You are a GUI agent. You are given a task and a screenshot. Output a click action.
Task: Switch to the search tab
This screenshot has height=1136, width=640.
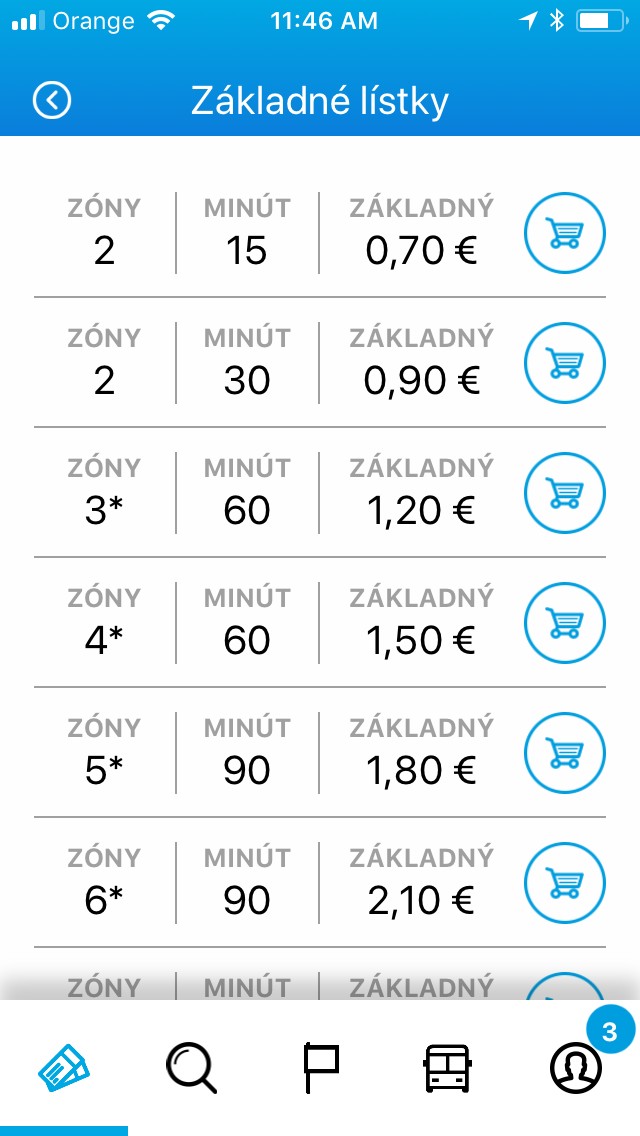[191, 1068]
